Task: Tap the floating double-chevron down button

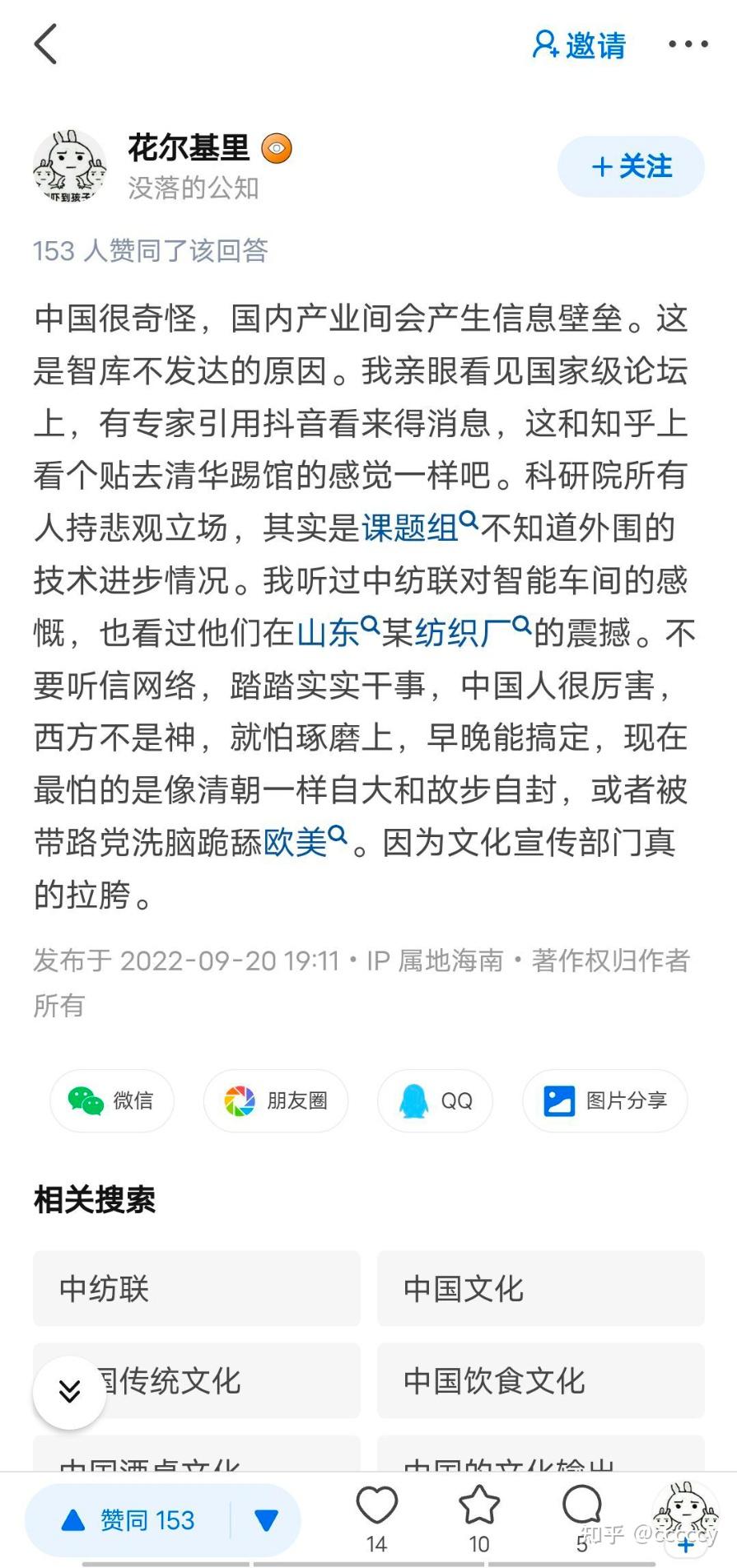Action: click(69, 1392)
